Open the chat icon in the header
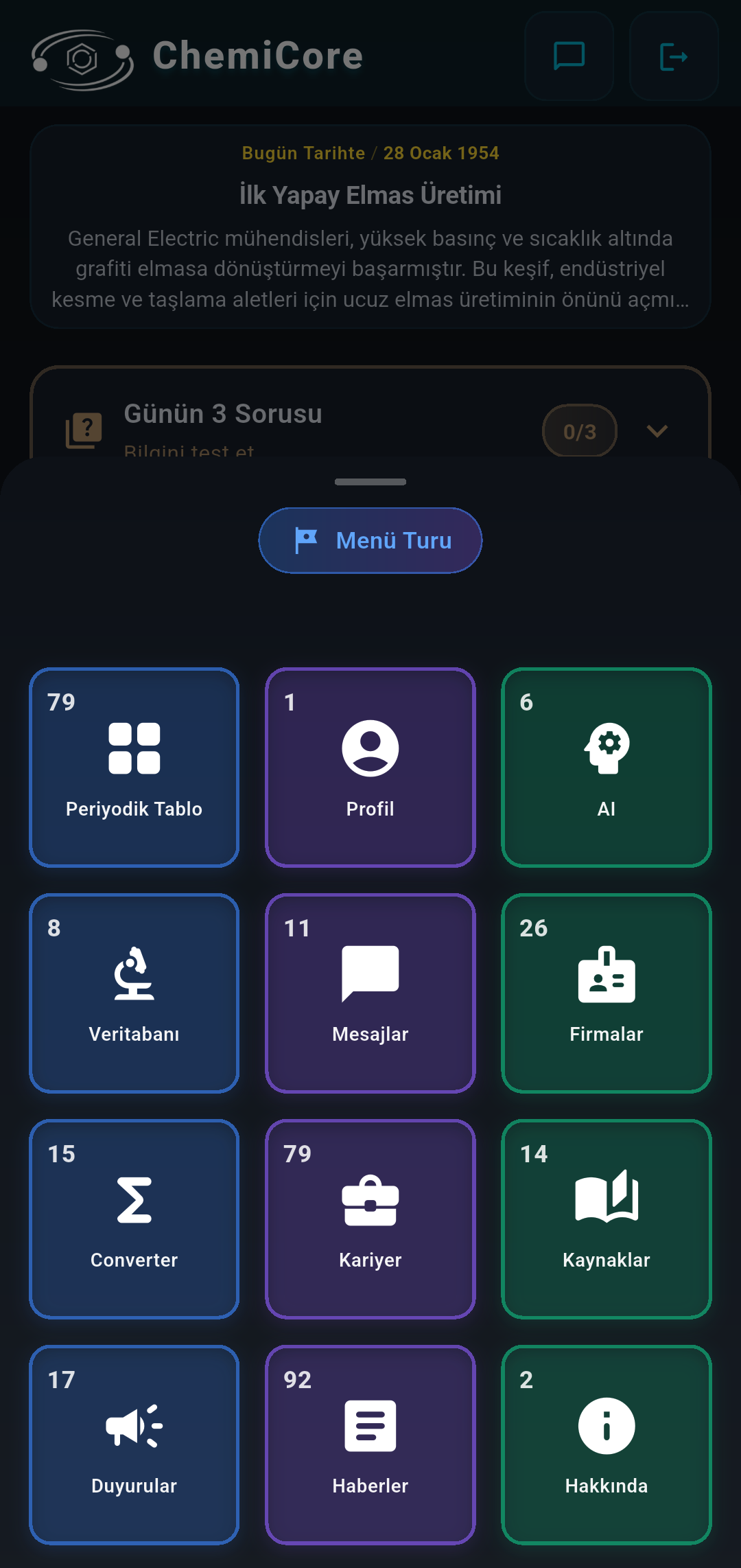The width and height of the screenshot is (741, 1568). click(569, 56)
